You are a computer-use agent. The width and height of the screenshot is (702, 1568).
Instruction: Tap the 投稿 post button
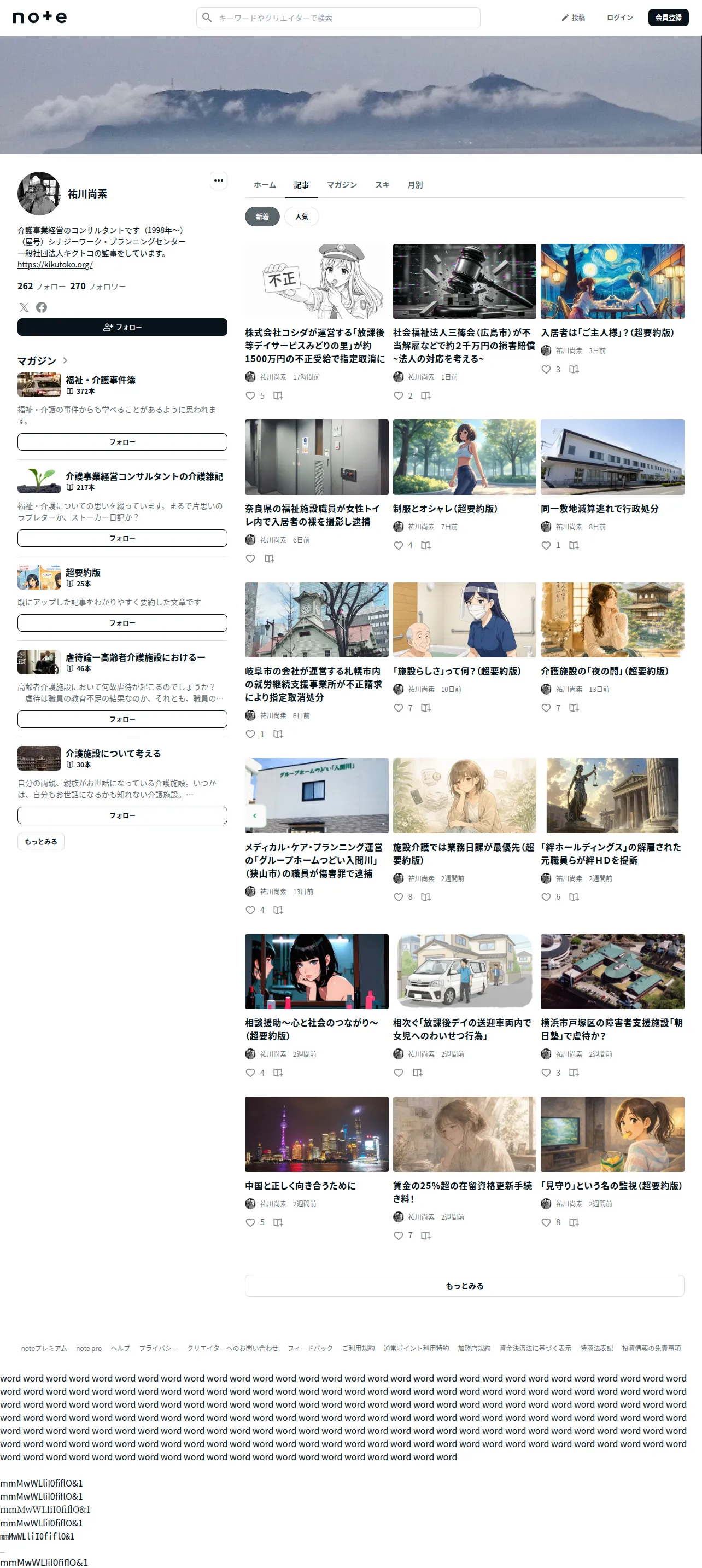point(573,18)
